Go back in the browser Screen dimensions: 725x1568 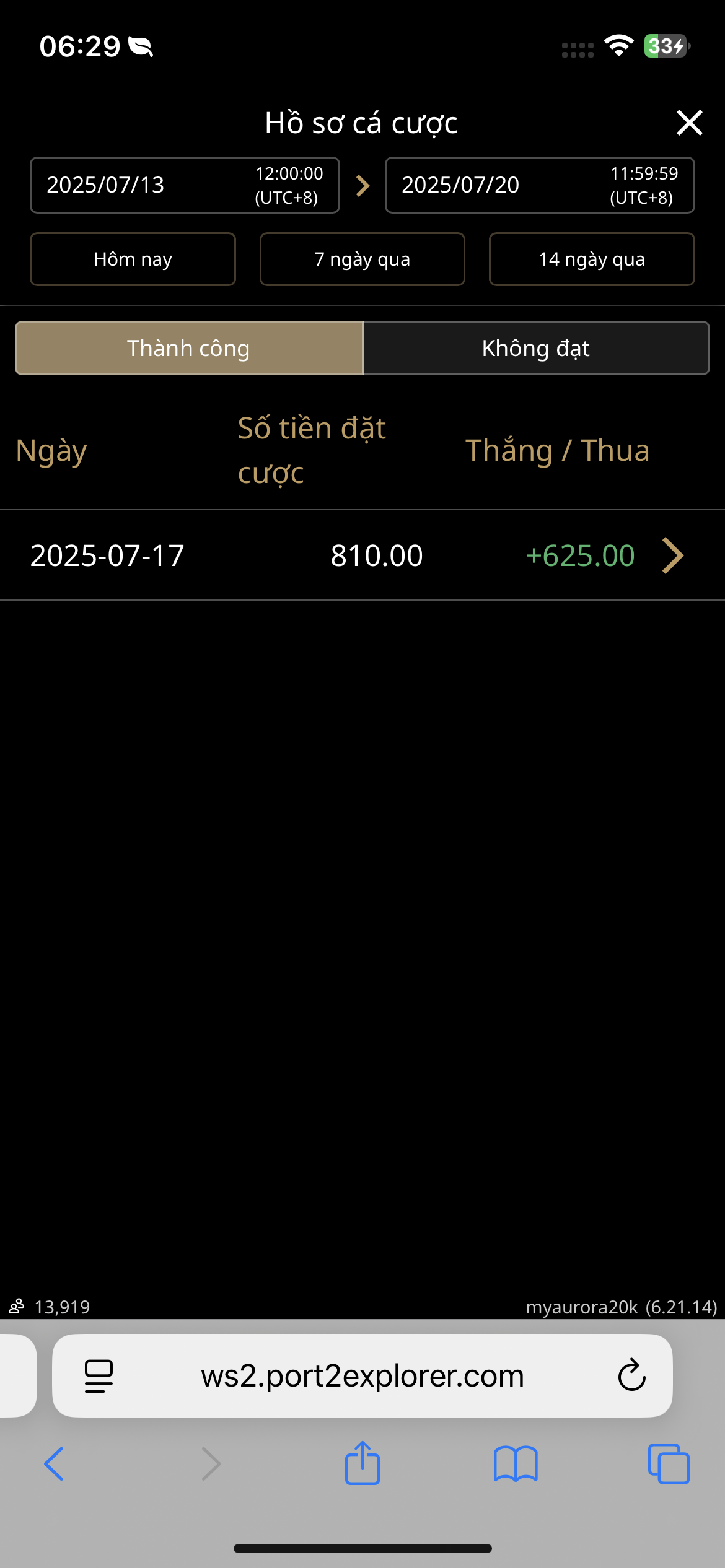pos(55,1464)
